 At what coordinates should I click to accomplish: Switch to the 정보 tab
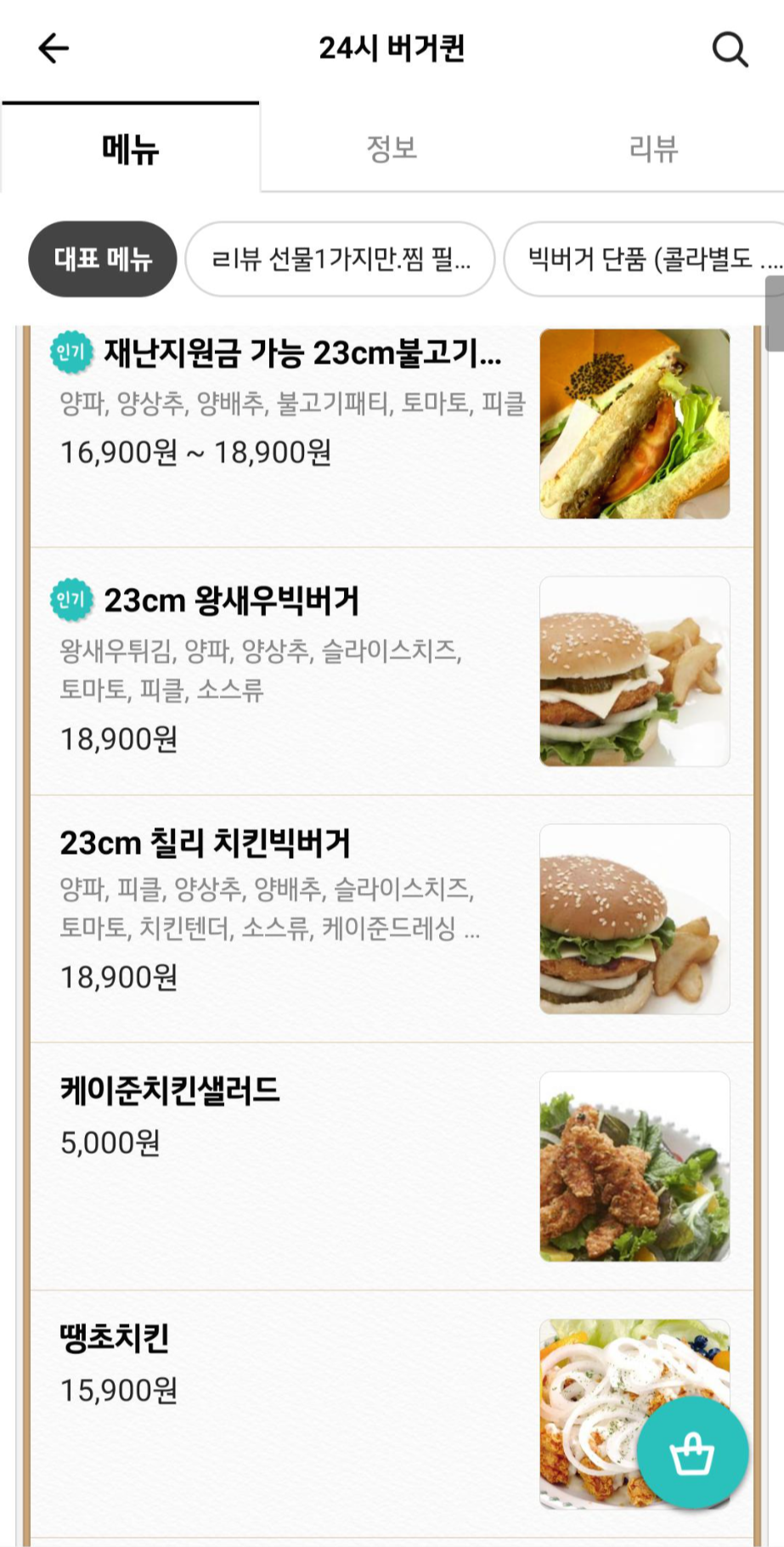(x=392, y=149)
